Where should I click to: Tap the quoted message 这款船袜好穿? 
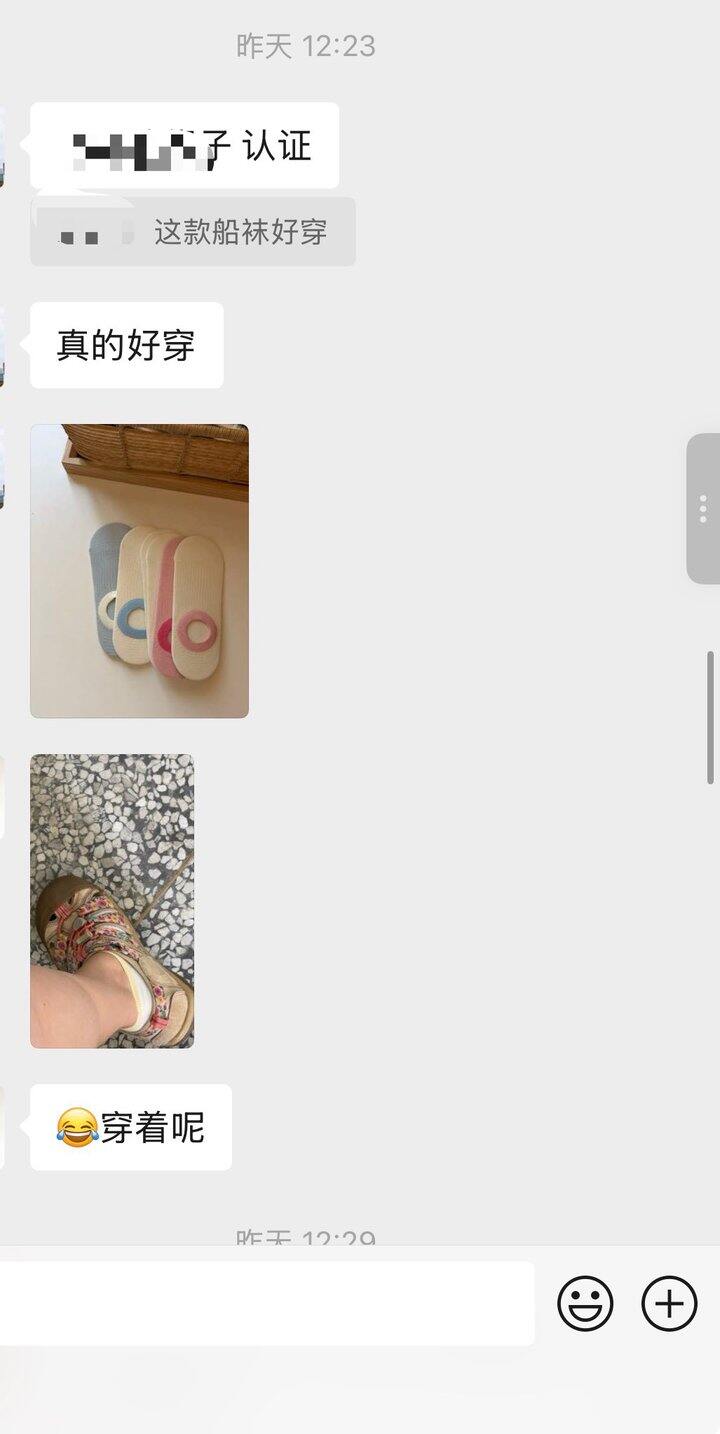pyautogui.click(x=193, y=232)
